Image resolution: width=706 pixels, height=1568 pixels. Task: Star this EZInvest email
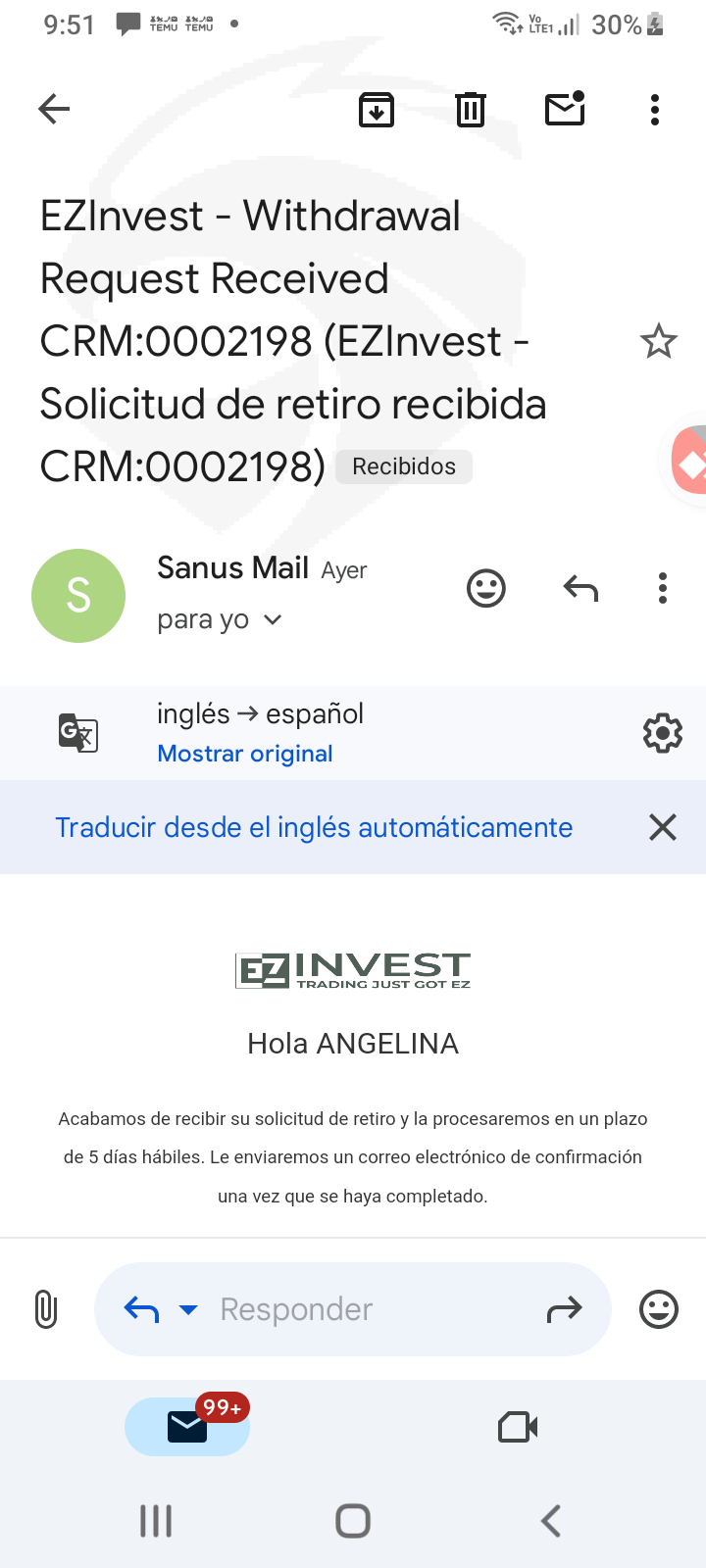658,342
